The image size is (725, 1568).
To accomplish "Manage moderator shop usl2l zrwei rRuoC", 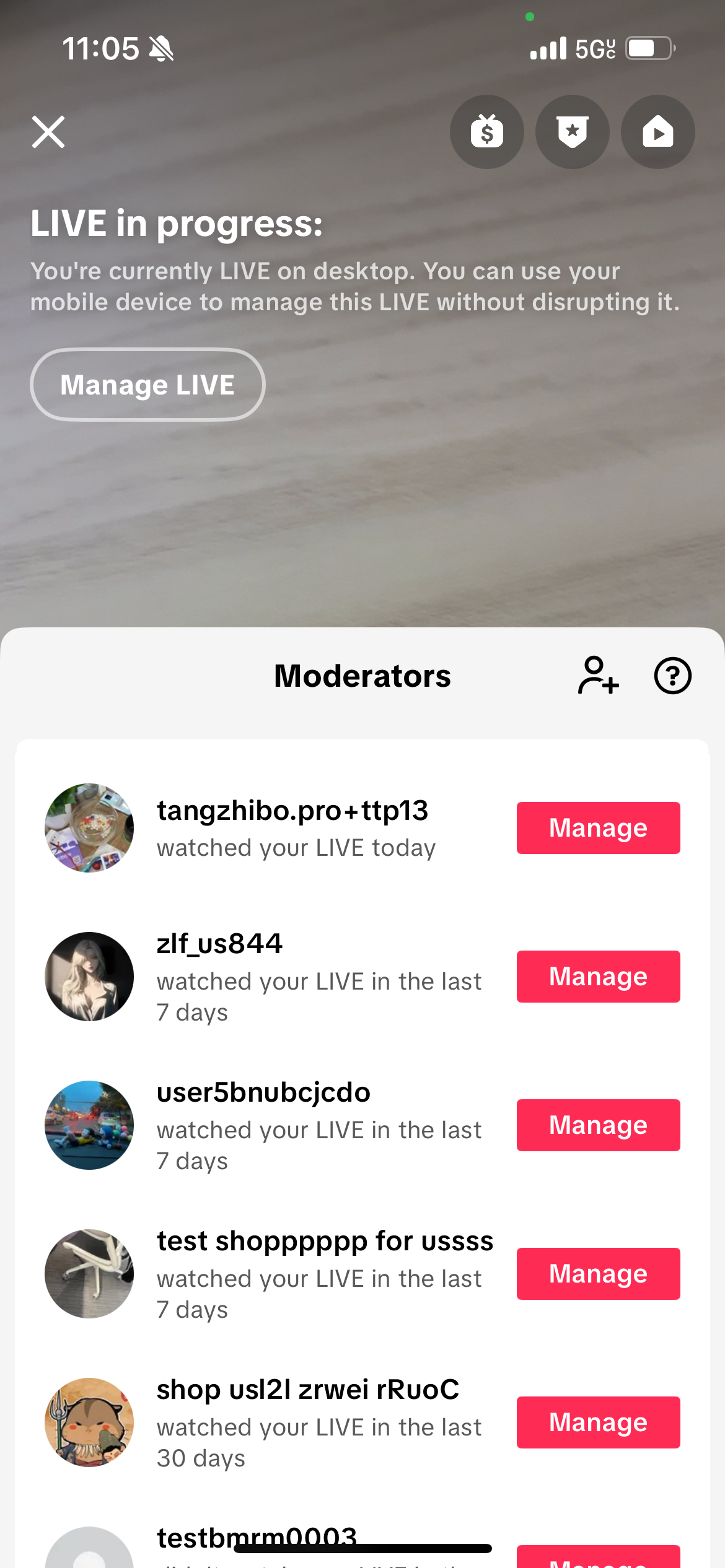I will [x=598, y=1422].
